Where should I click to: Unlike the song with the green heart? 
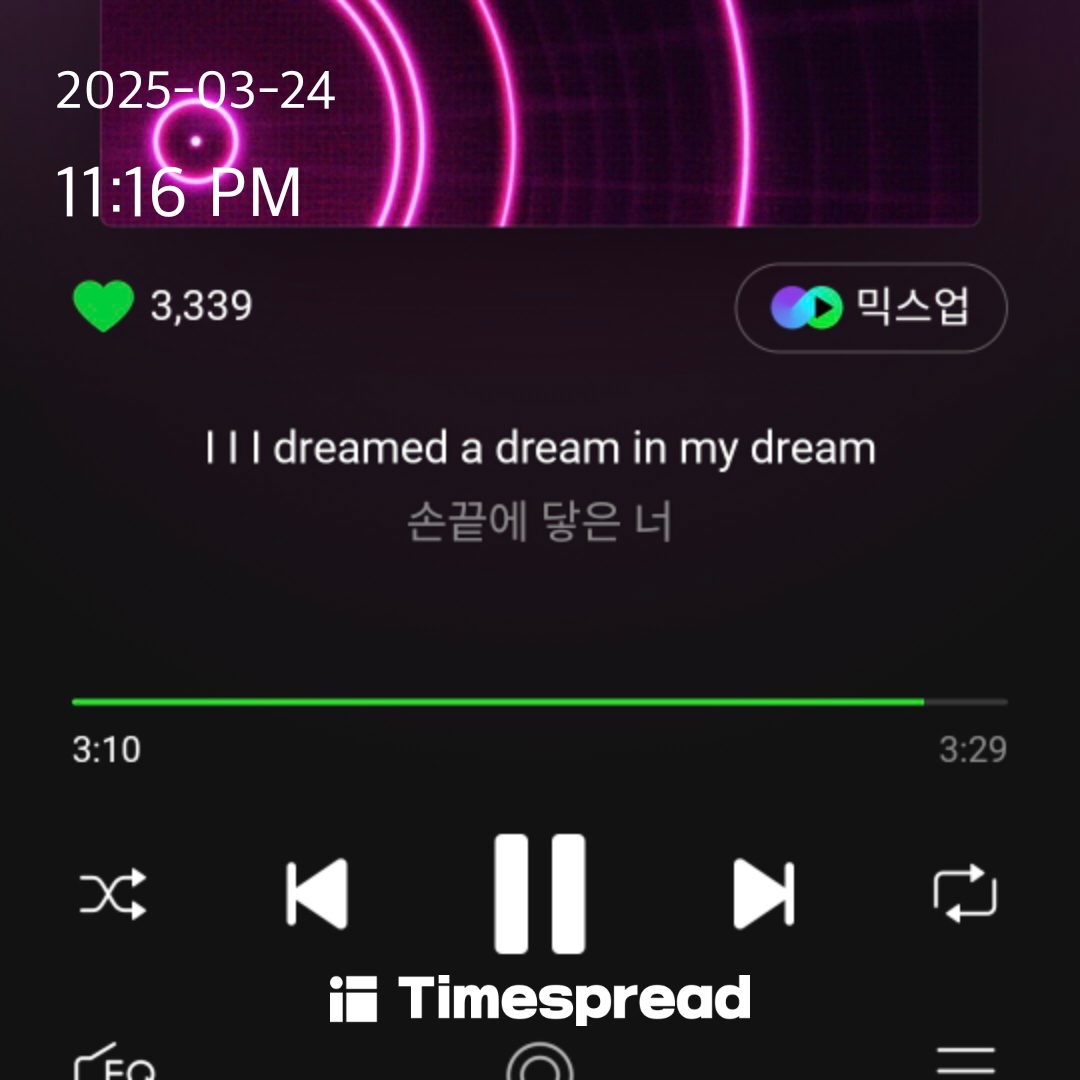pyautogui.click(x=102, y=306)
